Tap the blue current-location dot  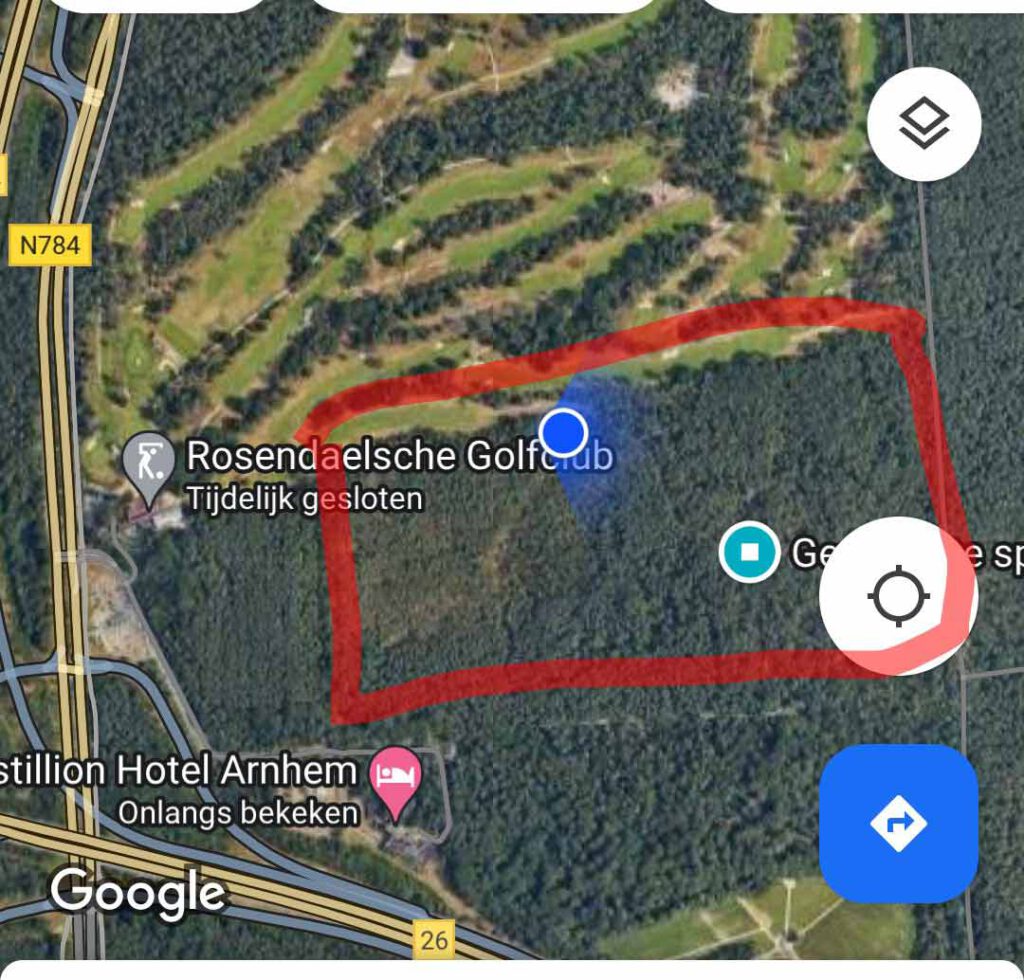564,433
